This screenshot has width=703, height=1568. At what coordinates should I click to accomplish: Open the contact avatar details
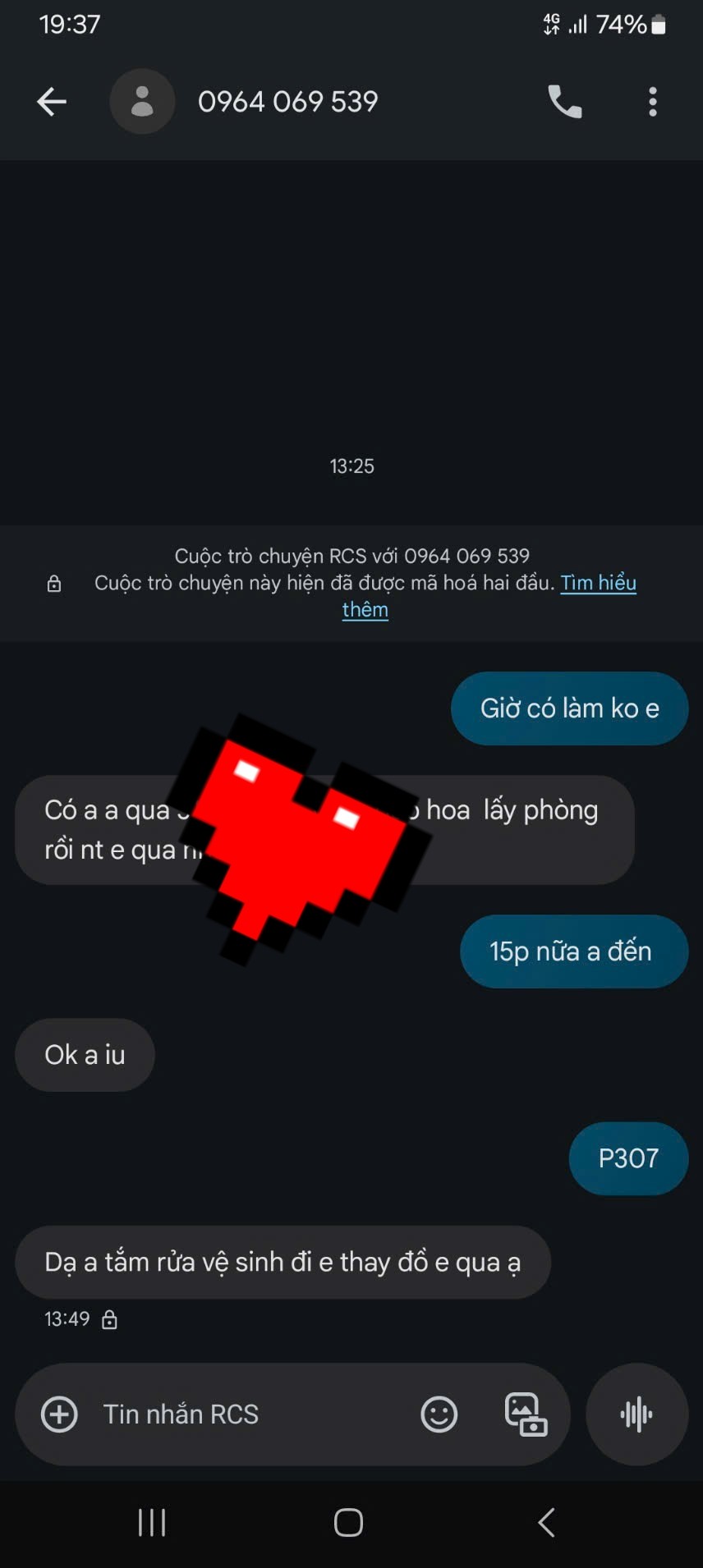pos(142,102)
